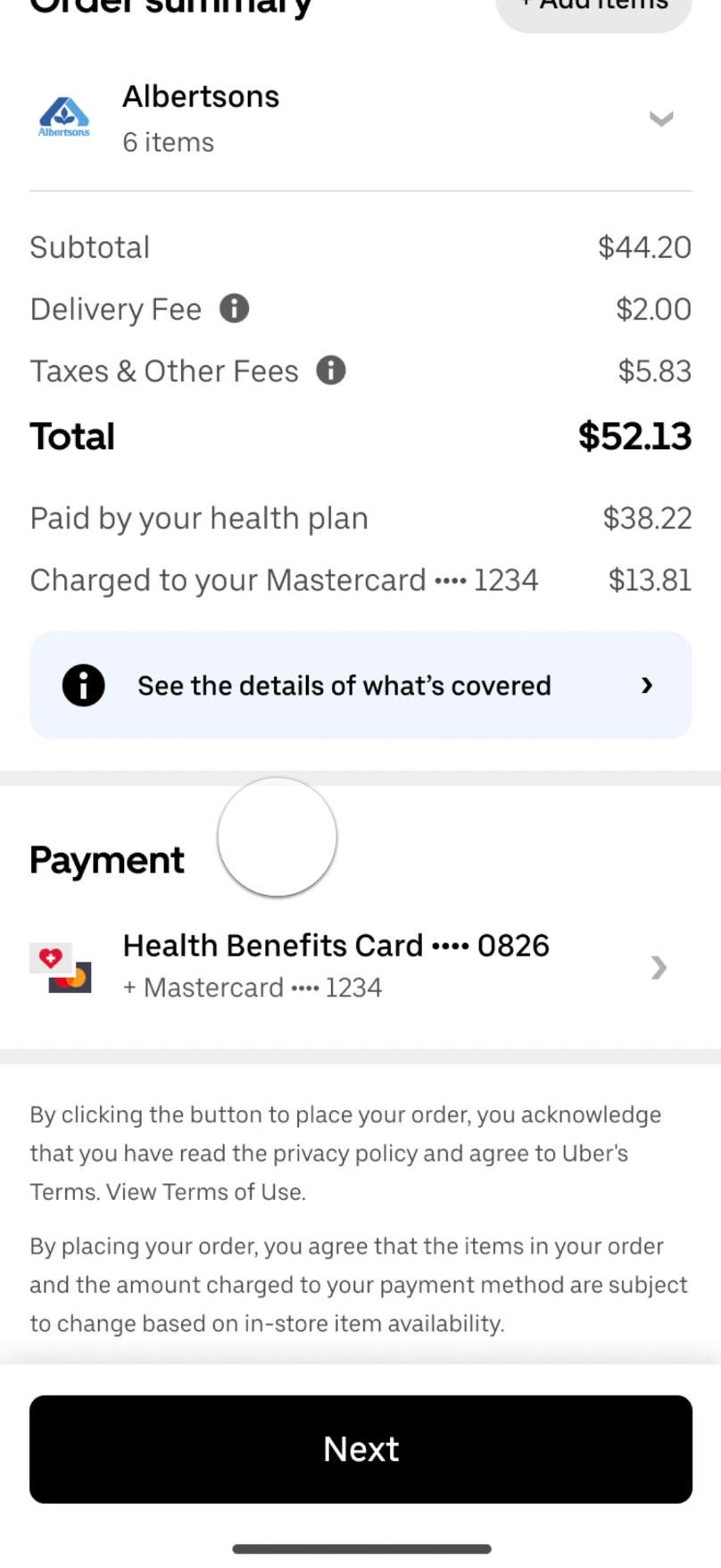Viewport: 721px width, 1568px height.
Task: Expand the Albertsons 6 items list
Action: (660, 119)
